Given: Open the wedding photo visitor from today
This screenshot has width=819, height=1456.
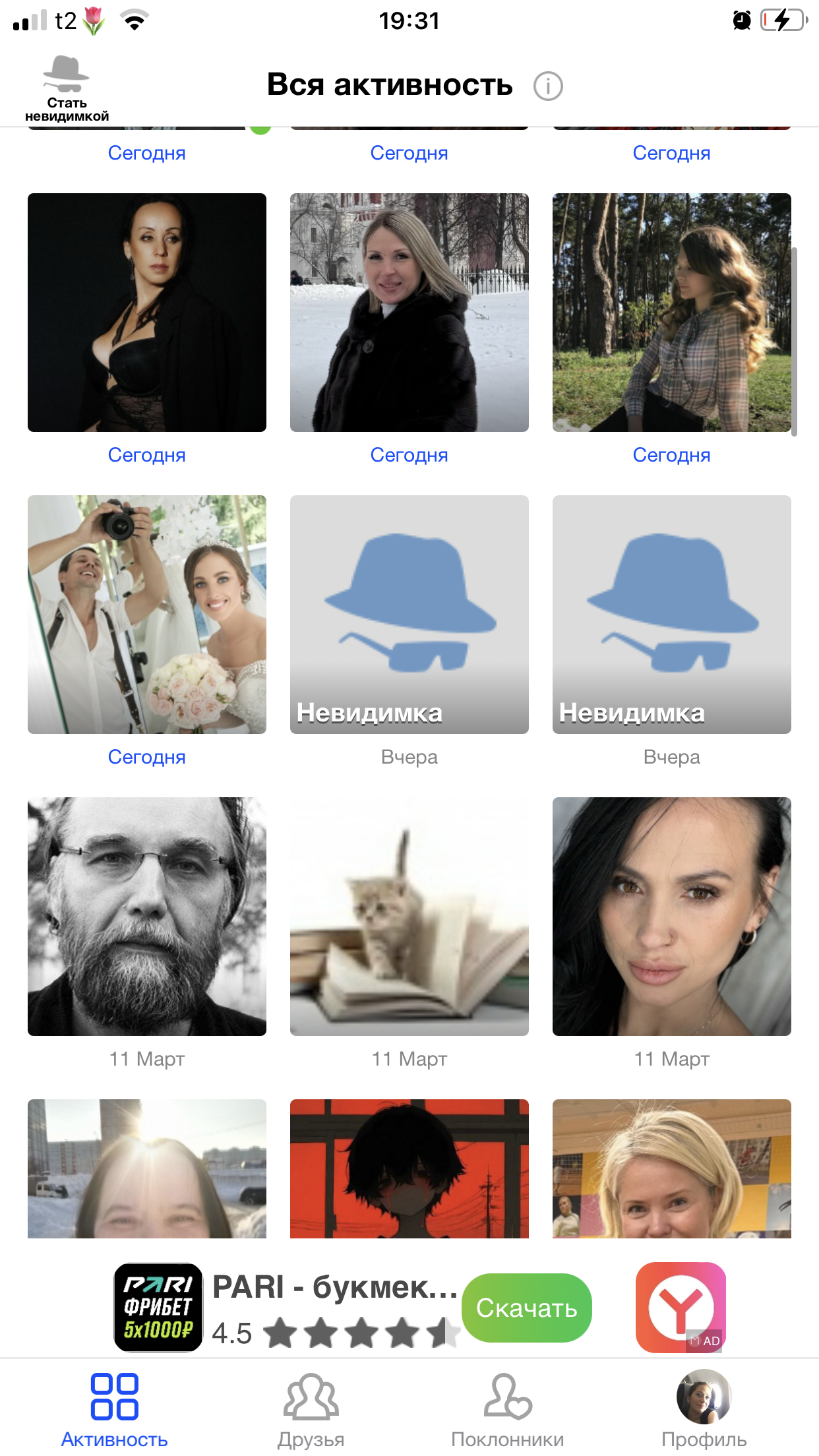Looking at the screenshot, I should tap(147, 614).
